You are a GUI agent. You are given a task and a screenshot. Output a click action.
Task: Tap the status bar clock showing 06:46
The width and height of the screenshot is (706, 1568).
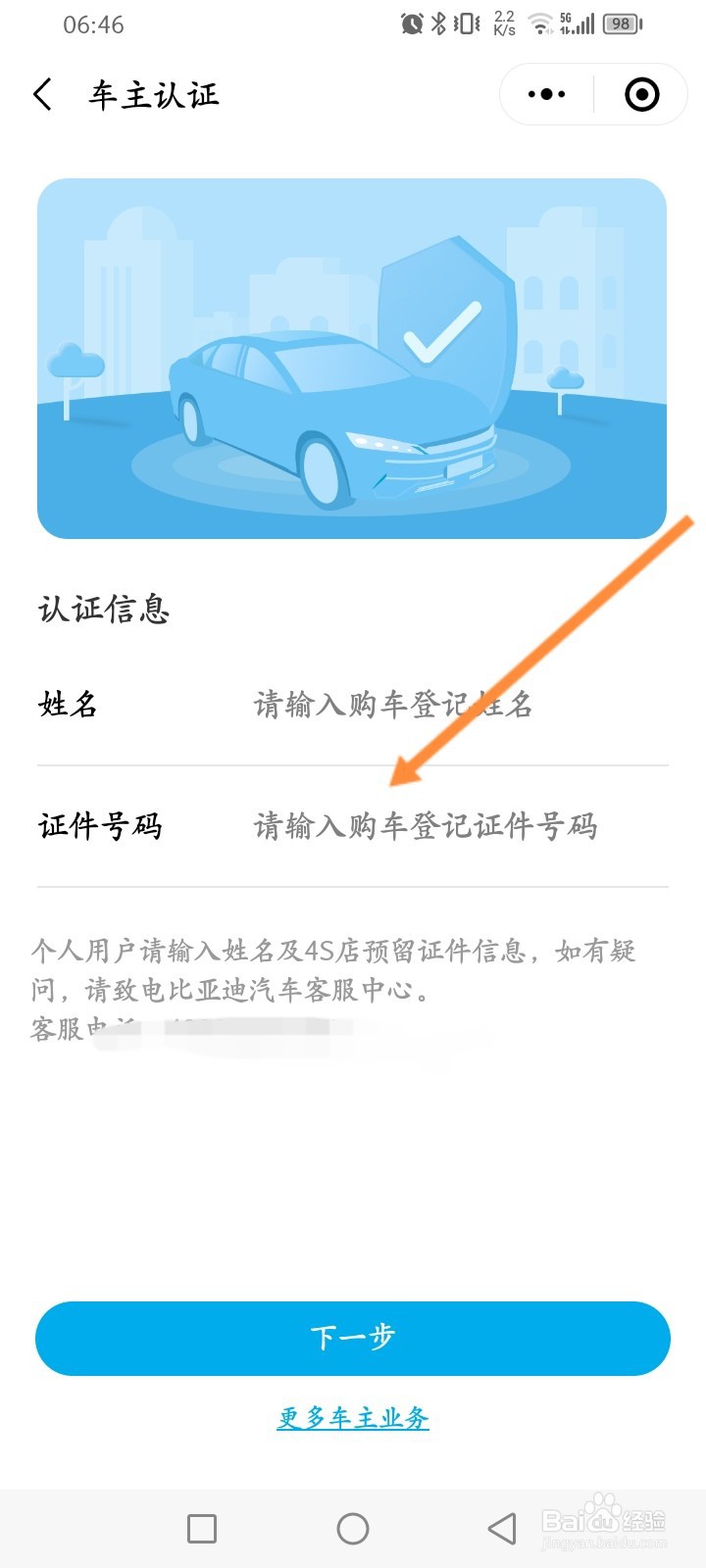click(94, 24)
